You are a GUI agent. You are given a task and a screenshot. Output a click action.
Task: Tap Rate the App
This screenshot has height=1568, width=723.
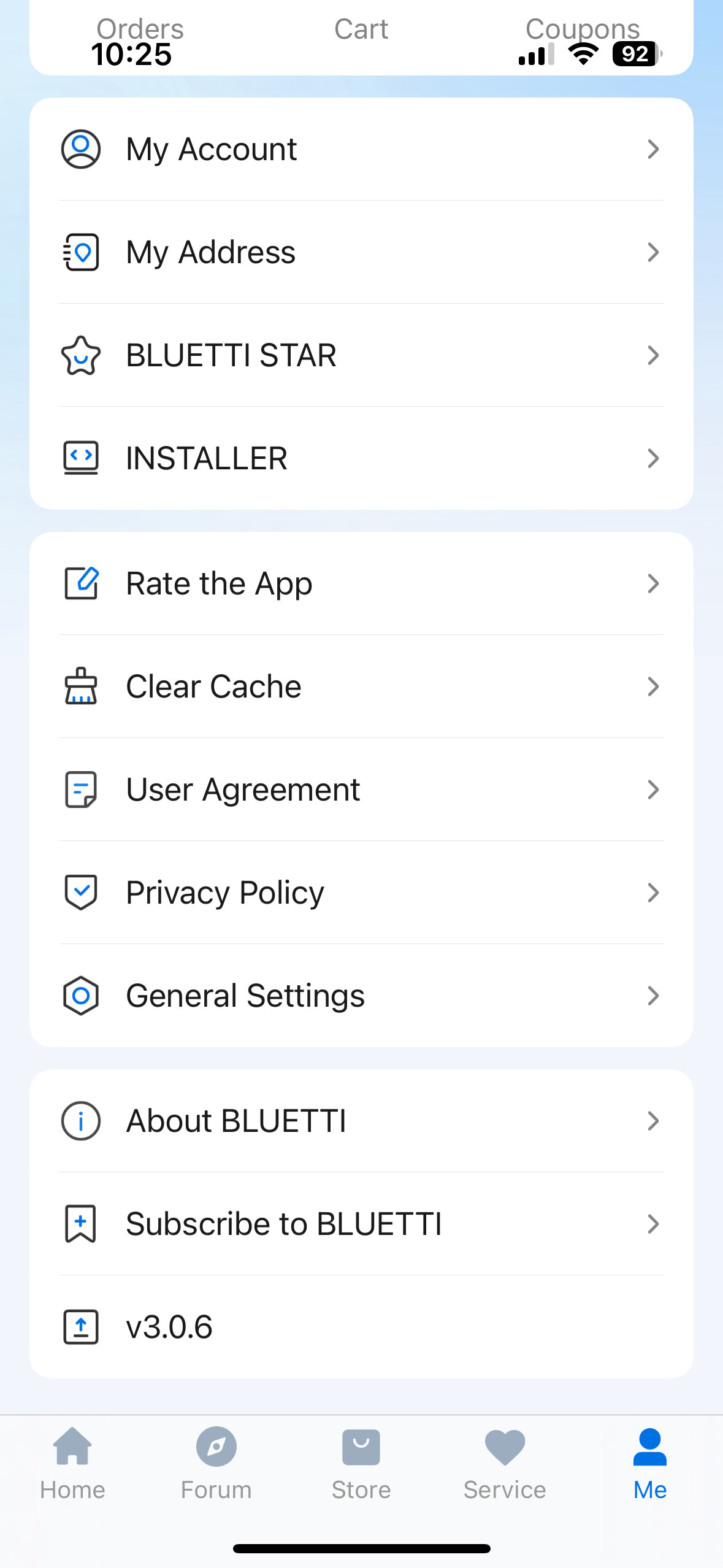tap(361, 583)
